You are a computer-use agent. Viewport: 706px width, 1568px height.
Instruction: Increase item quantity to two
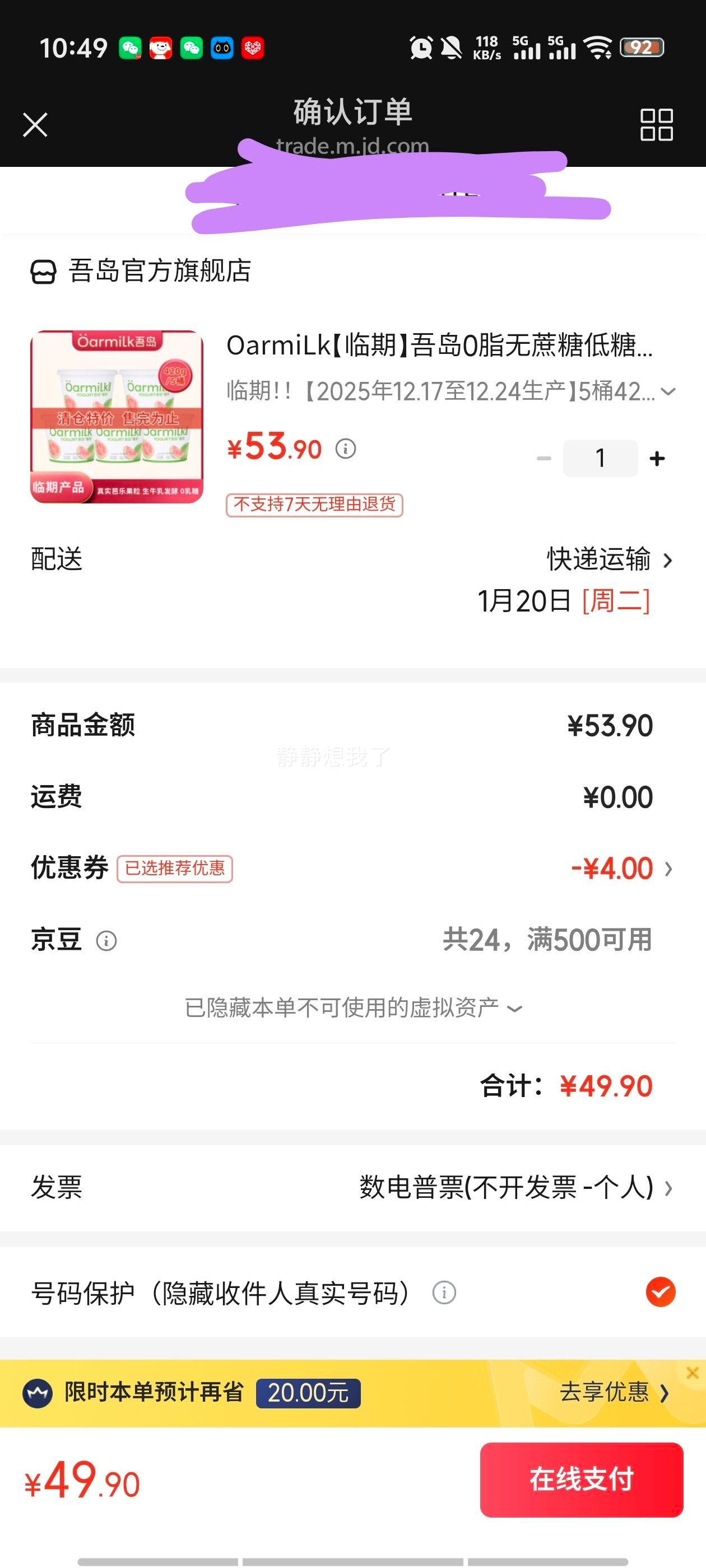(657, 458)
